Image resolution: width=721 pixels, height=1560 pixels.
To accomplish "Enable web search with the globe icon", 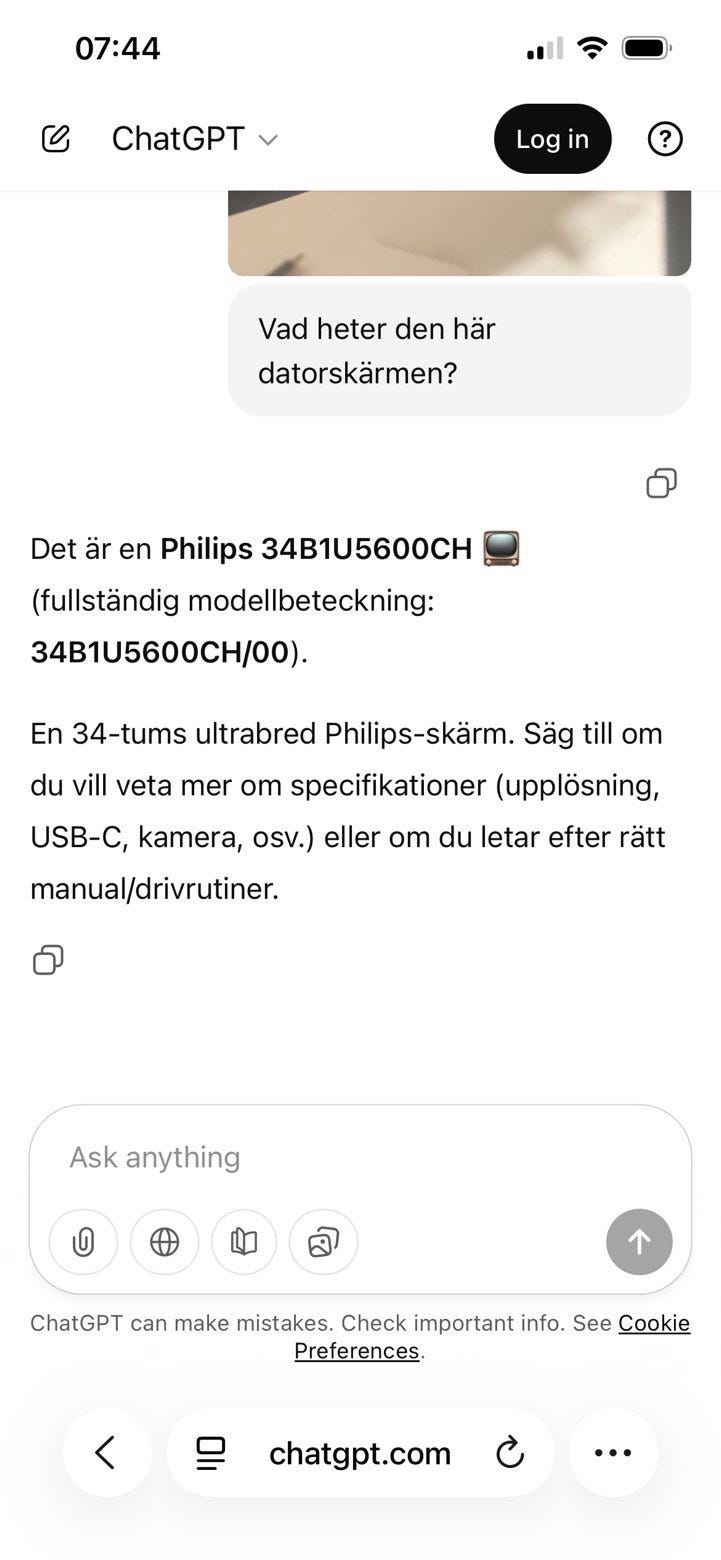I will pos(163,1242).
